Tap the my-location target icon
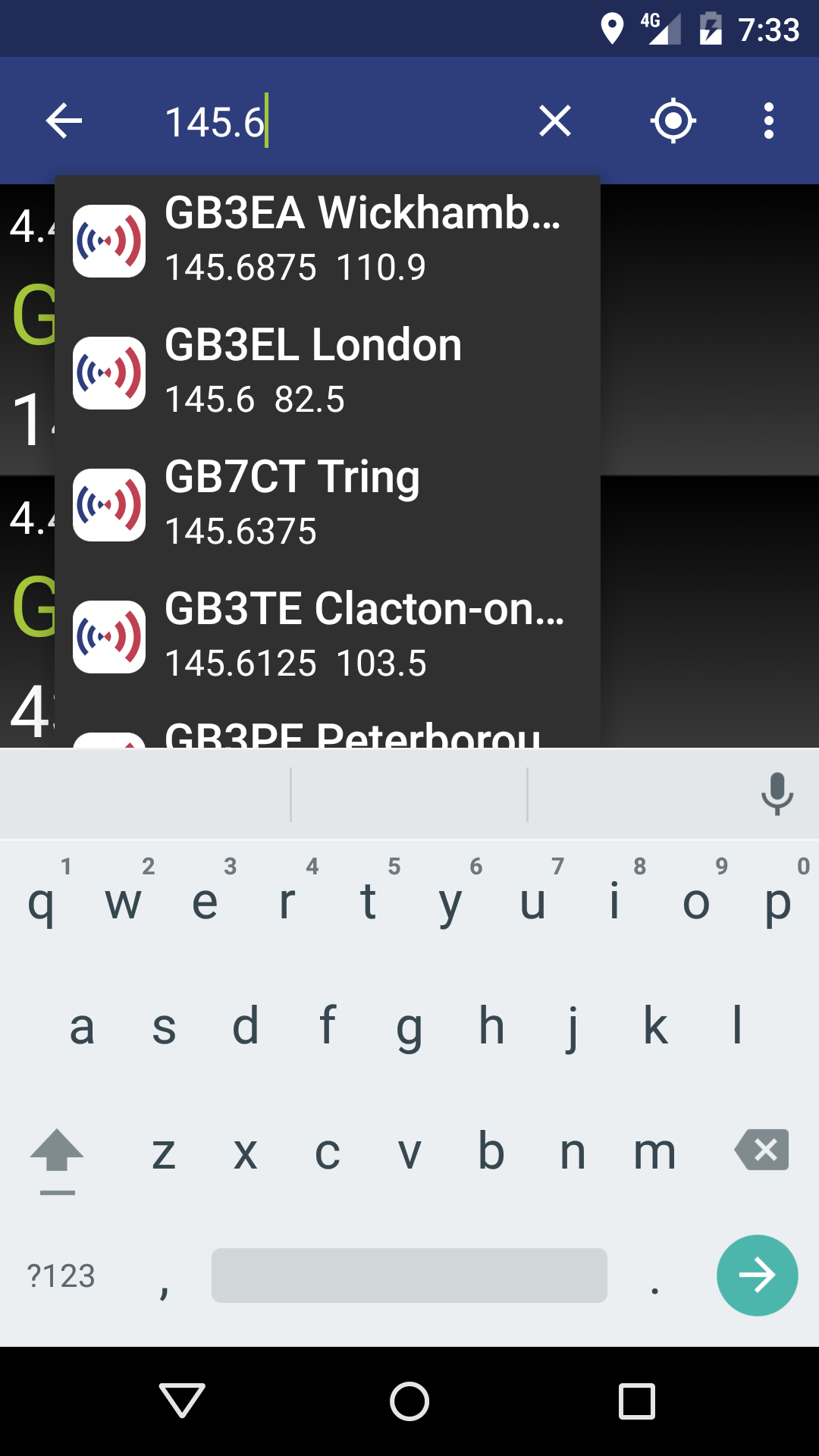The height and width of the screenshot is (1456, 819). pyautogui.click(x=673, y=121)
